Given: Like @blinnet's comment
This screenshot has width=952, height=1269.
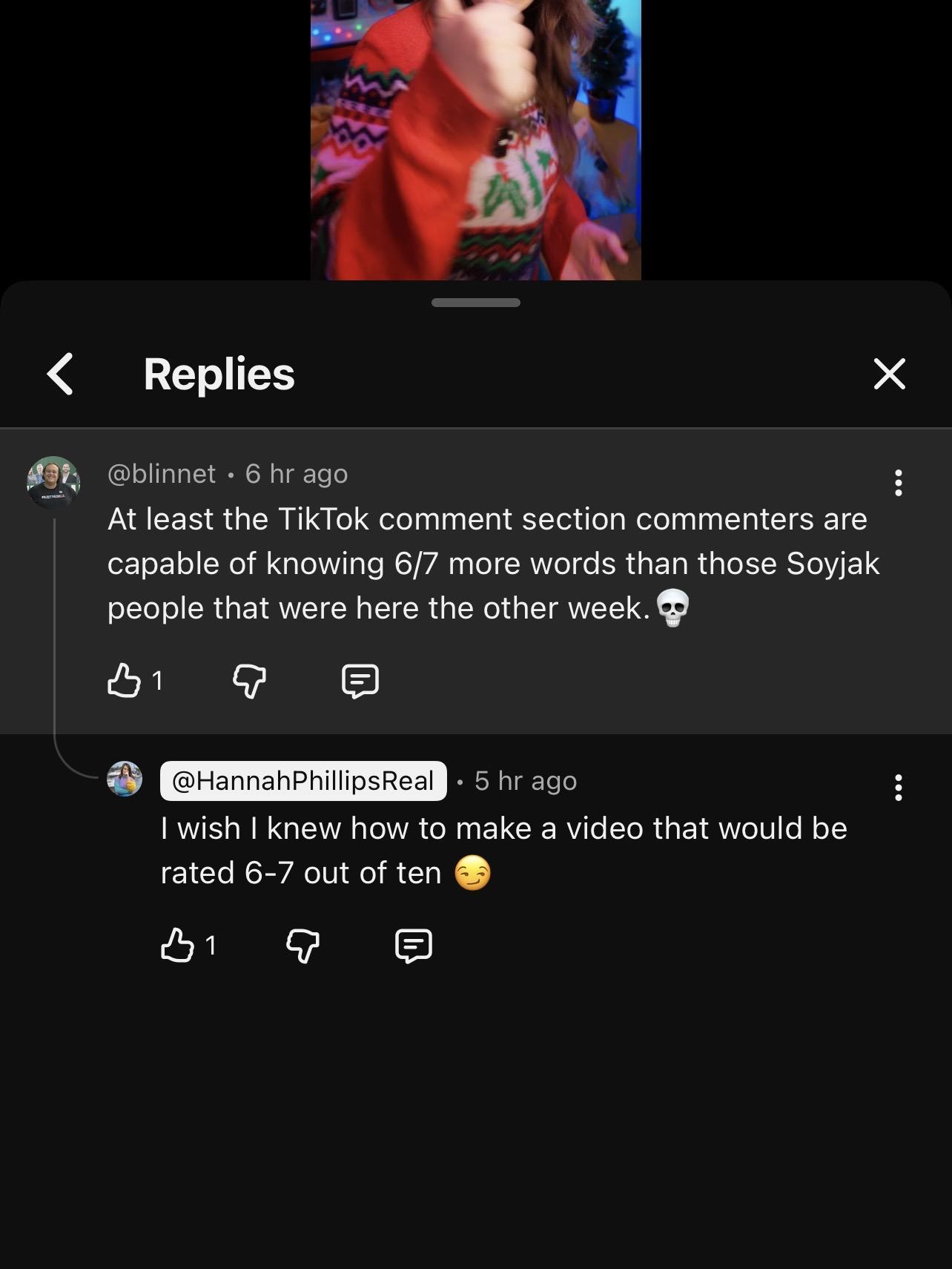Looking at the screenshot, I should (124, 680).
